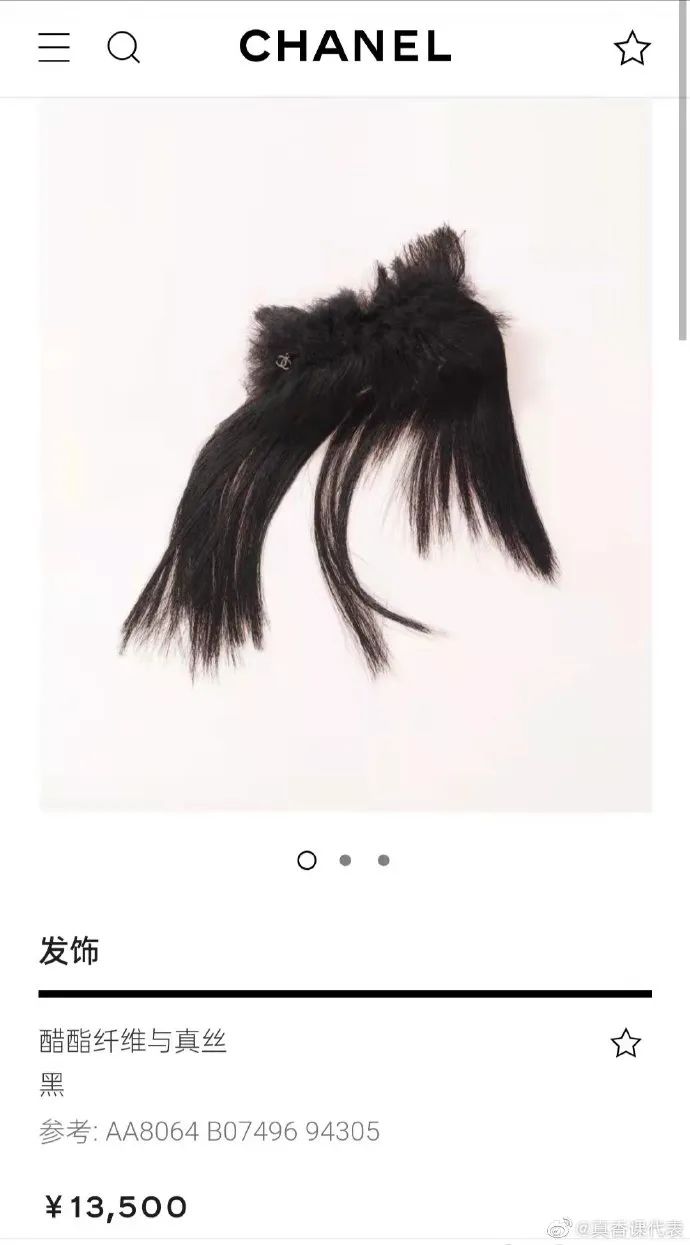Open the hamburger menu

click(x=54, y=47)
